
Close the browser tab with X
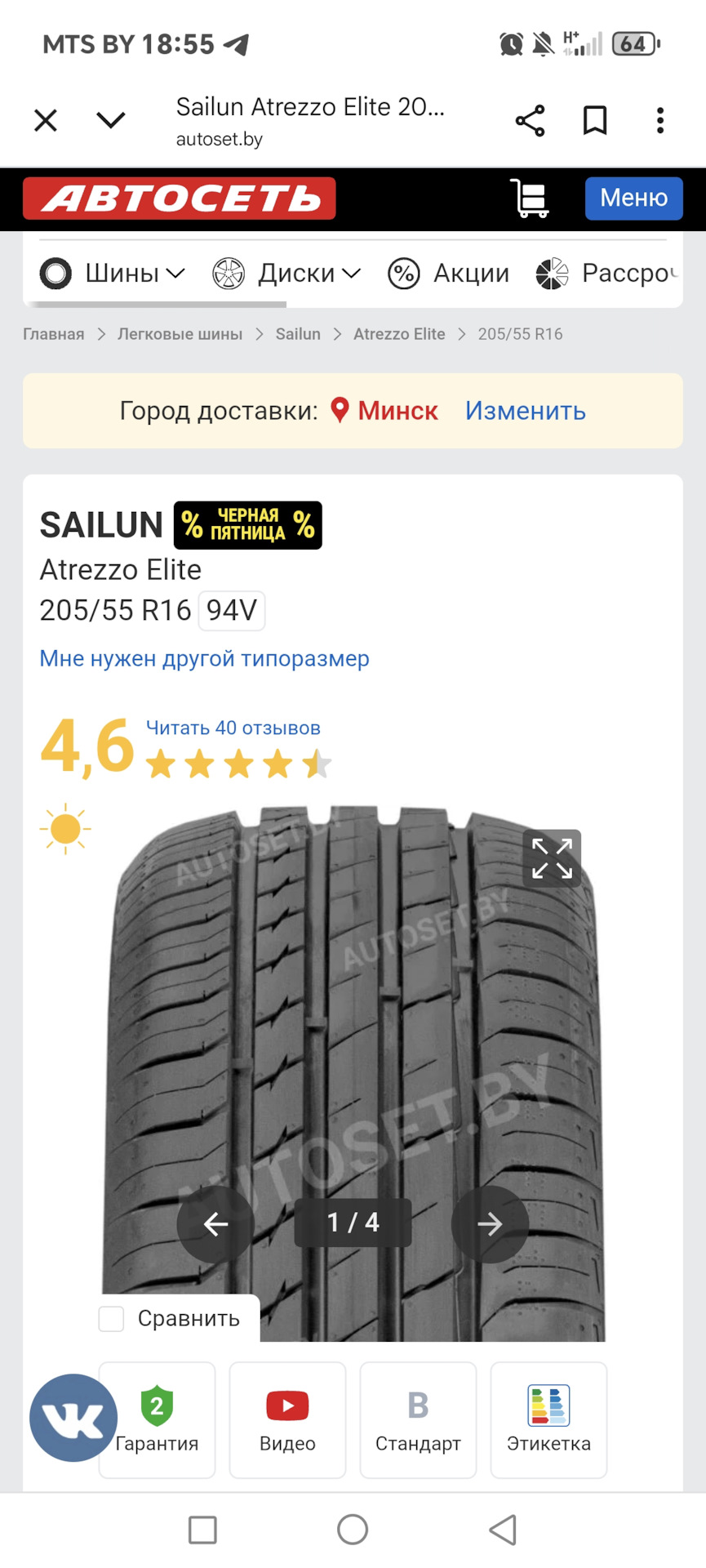pos(46,121)
